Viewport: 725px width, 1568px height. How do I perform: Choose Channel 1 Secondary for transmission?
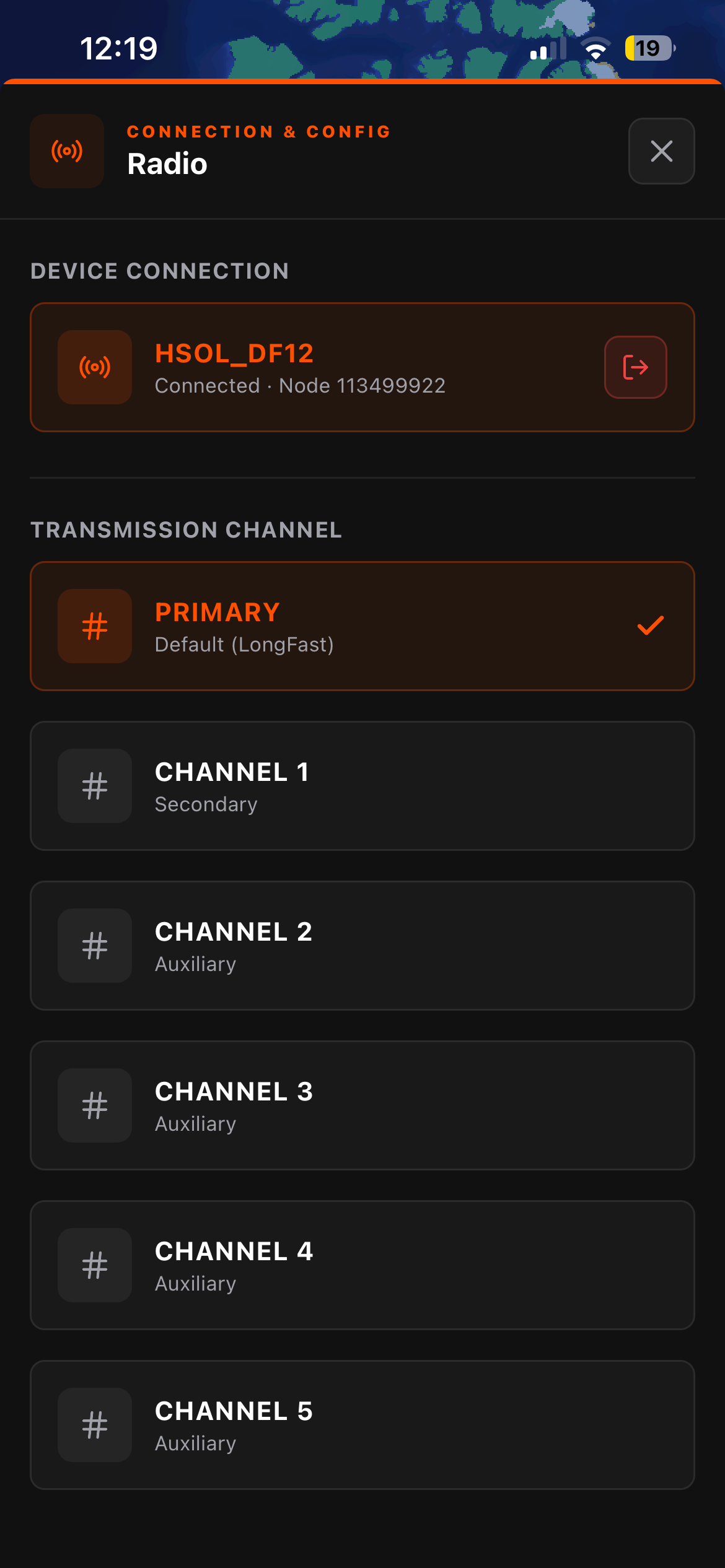coord(362,786)
